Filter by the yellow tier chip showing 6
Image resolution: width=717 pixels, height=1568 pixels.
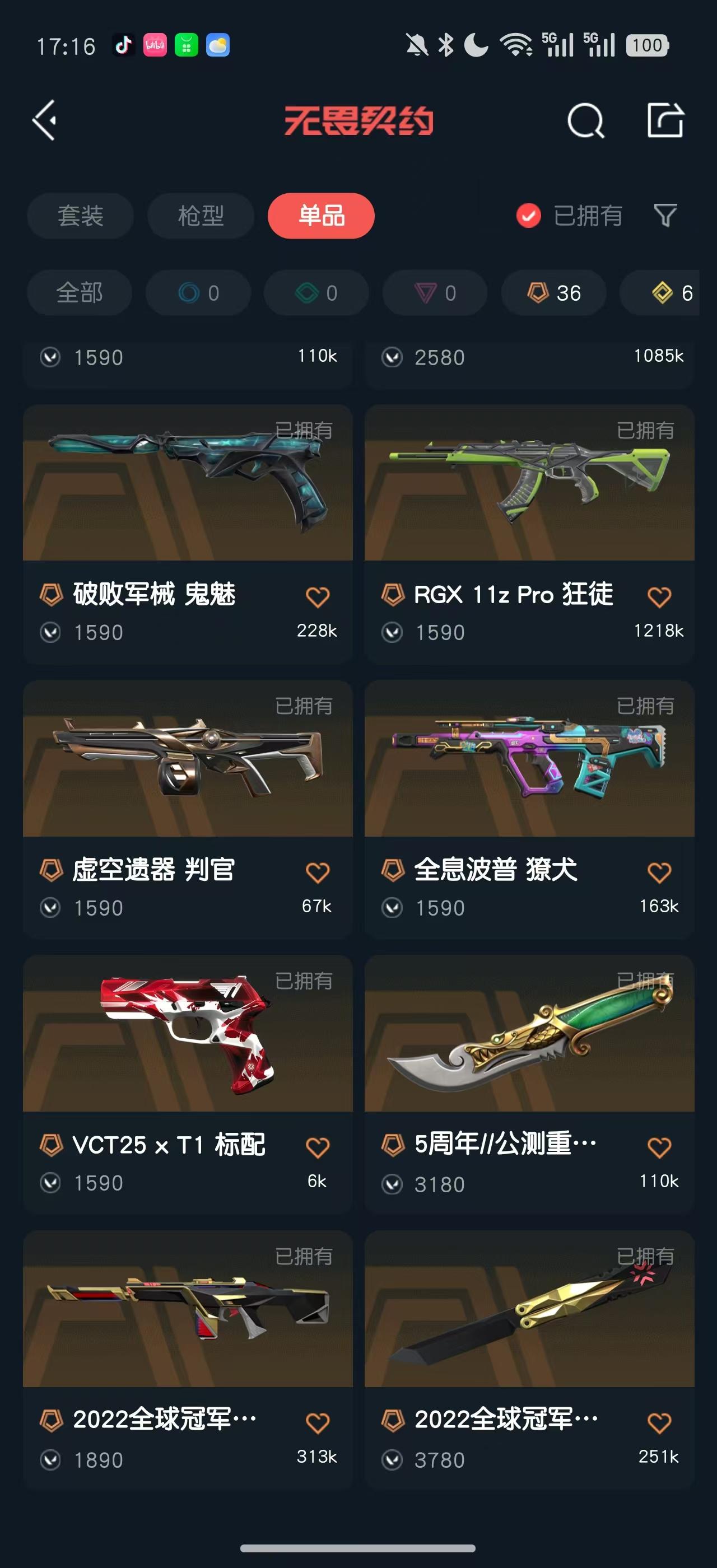661,293
